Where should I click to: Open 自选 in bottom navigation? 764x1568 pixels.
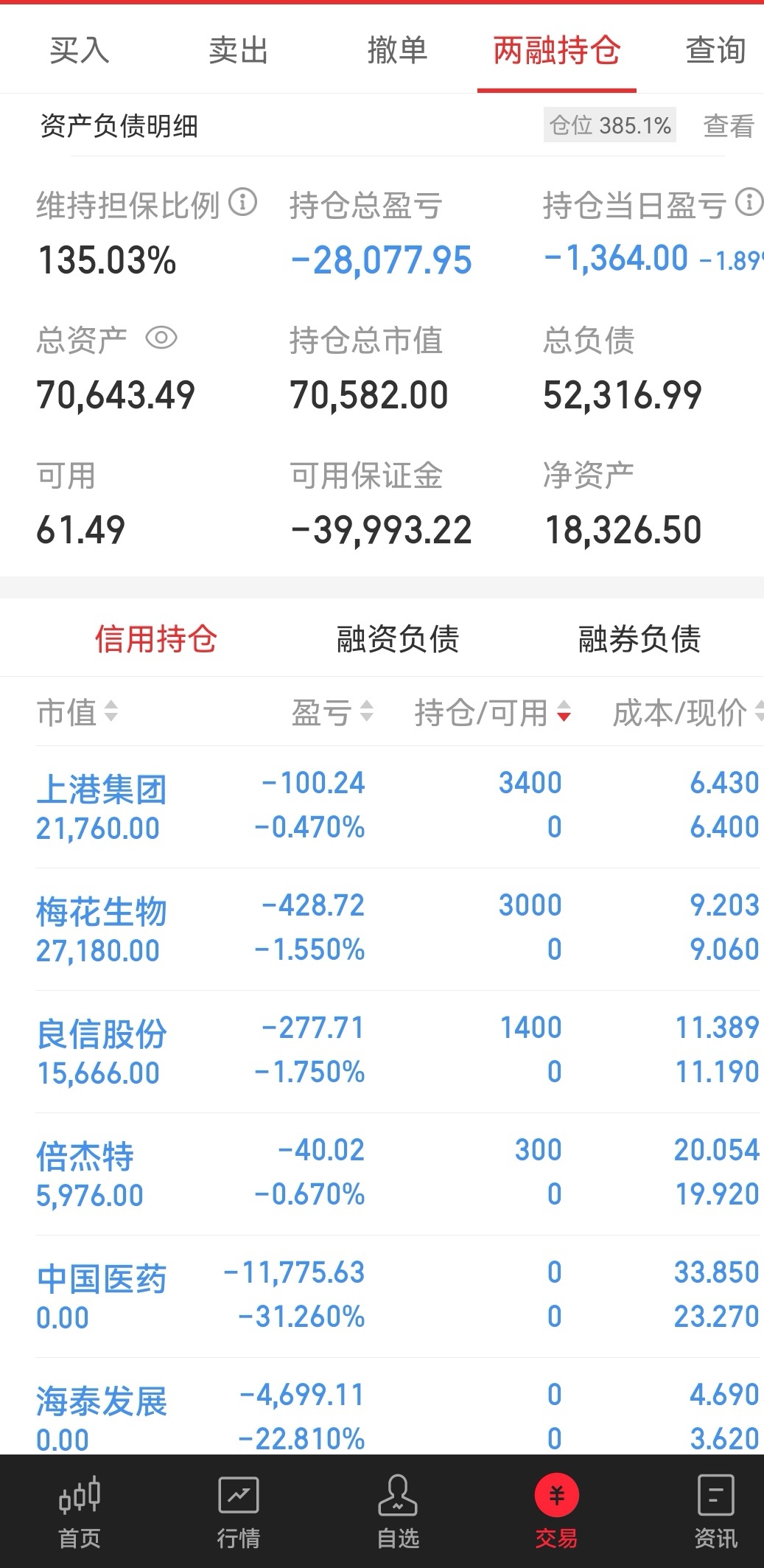[398, 1512]
